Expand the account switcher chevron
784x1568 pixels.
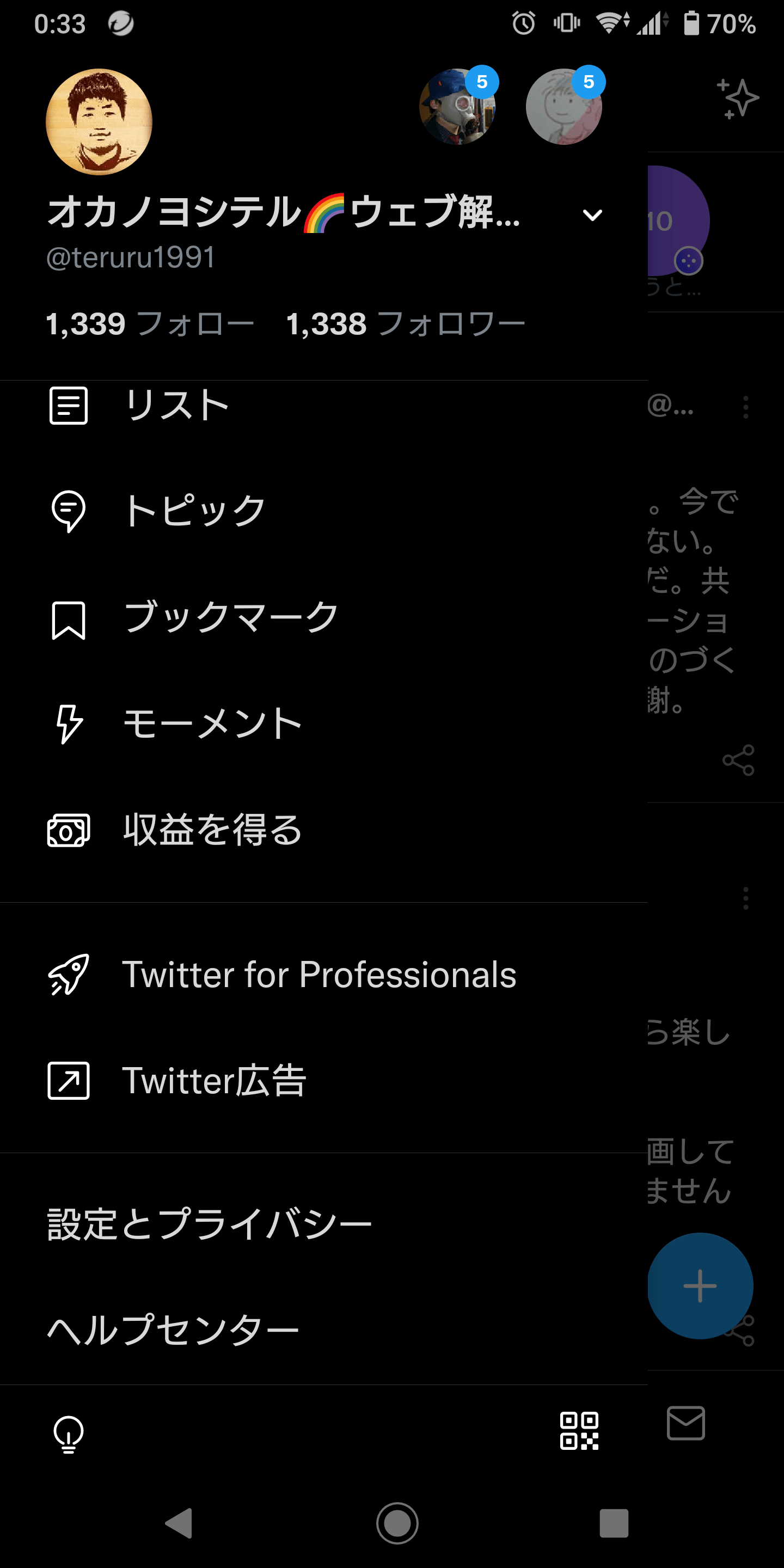592,215
